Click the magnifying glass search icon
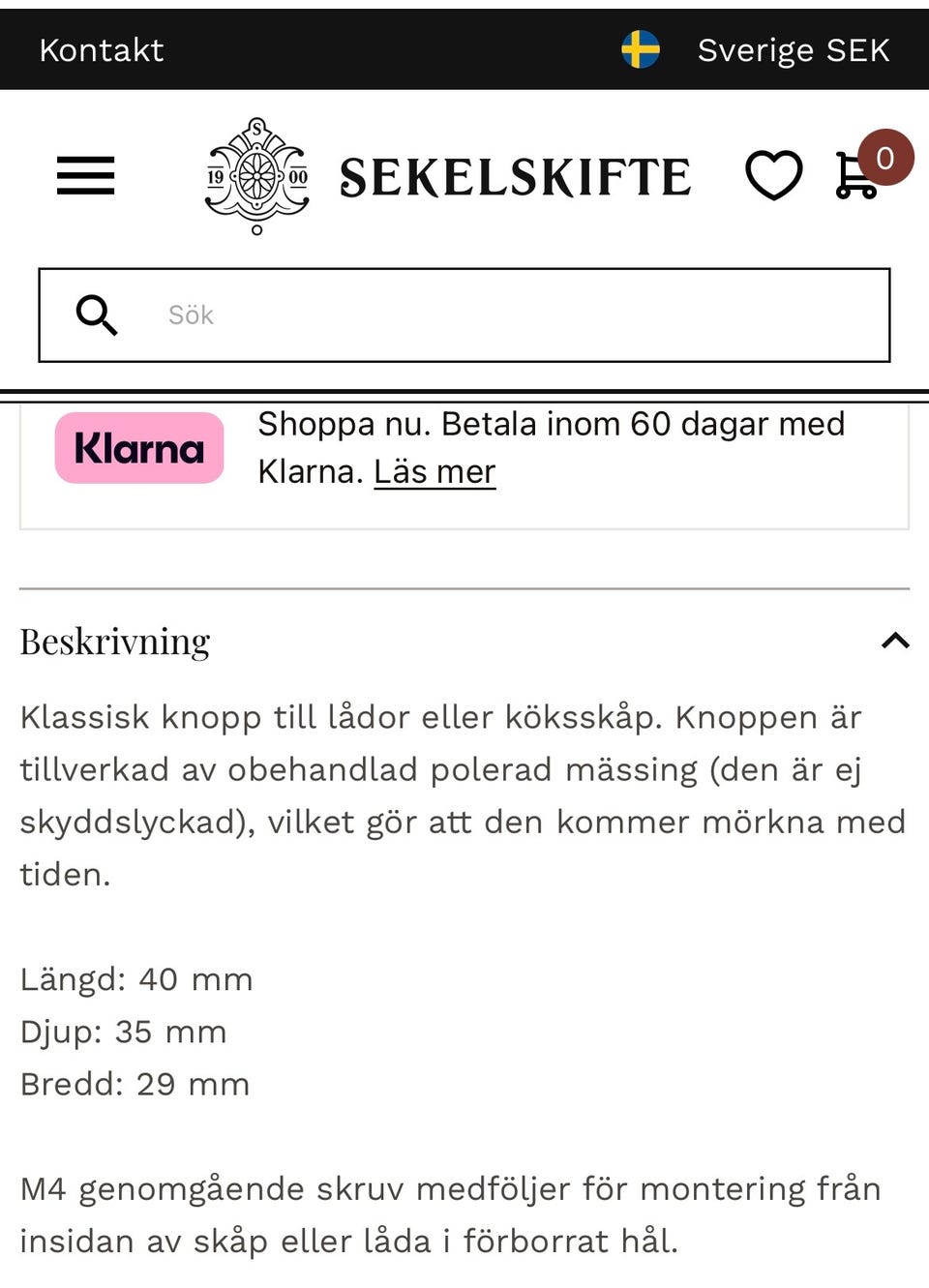 97,315
